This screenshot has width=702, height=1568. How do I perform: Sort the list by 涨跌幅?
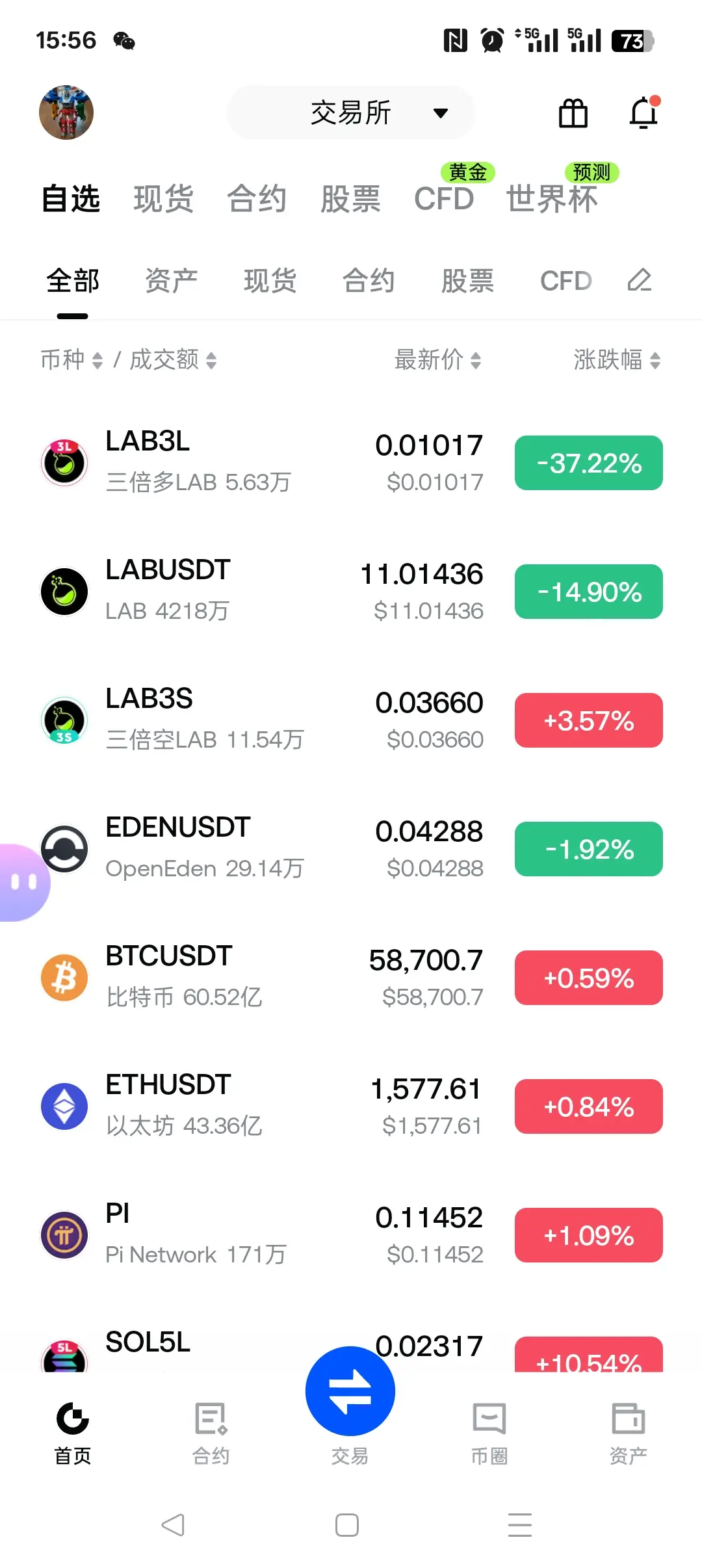pyautogui.click(x=617, y=359)
